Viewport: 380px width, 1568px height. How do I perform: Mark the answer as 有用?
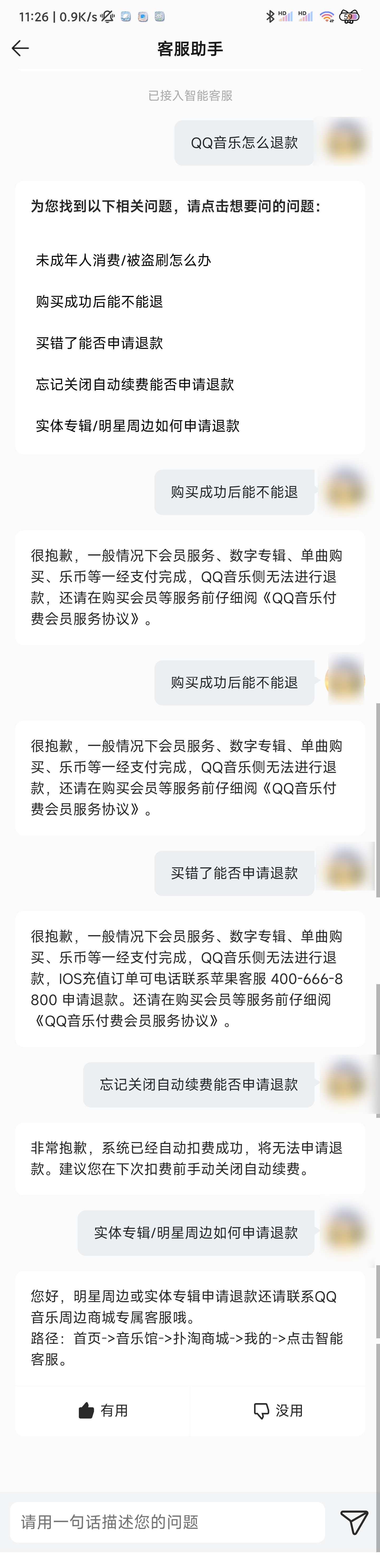tap(103, 1410)
